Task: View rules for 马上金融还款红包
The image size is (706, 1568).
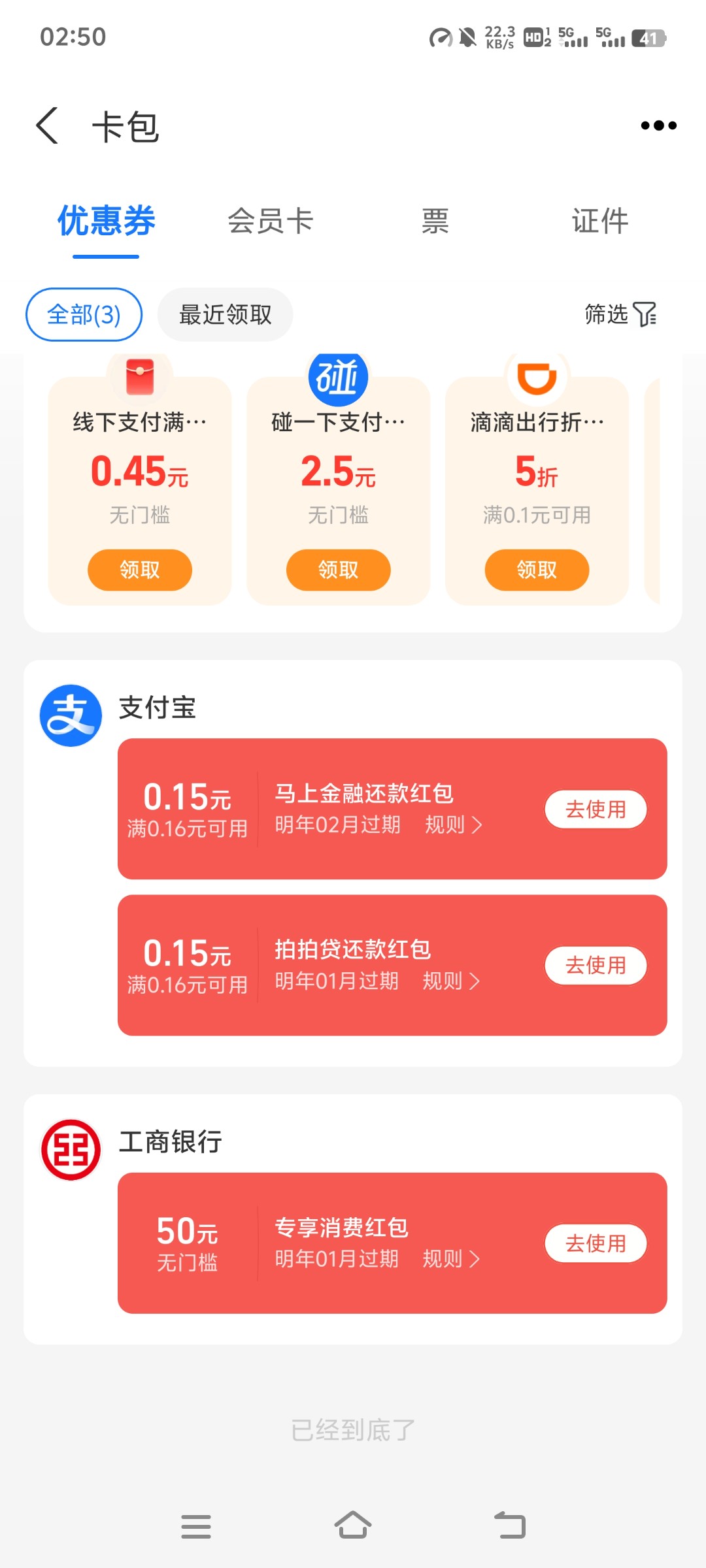Action: (454, 825)
